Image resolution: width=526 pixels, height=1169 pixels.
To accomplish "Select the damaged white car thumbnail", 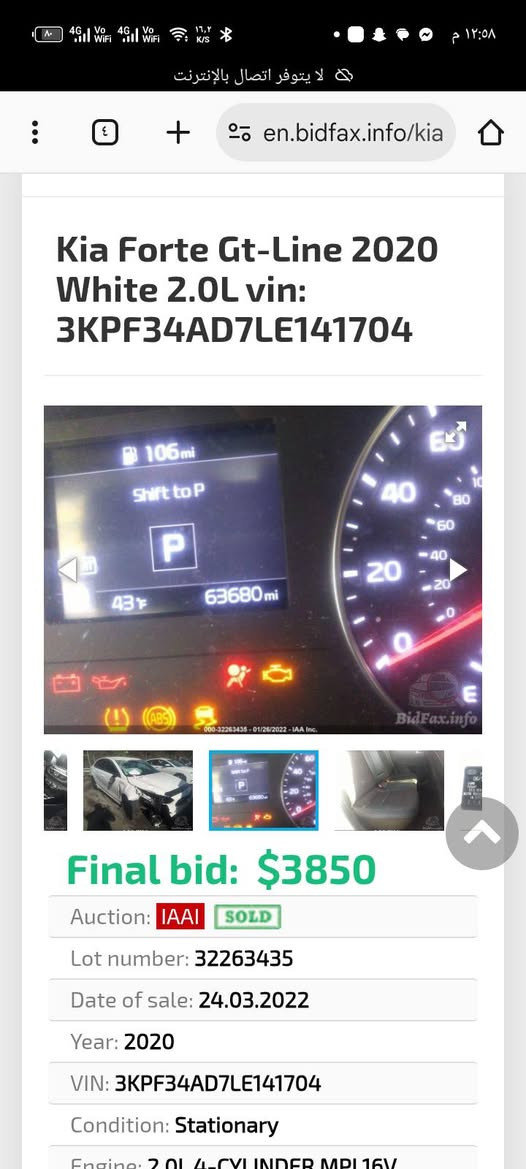I will pos(138,790).
